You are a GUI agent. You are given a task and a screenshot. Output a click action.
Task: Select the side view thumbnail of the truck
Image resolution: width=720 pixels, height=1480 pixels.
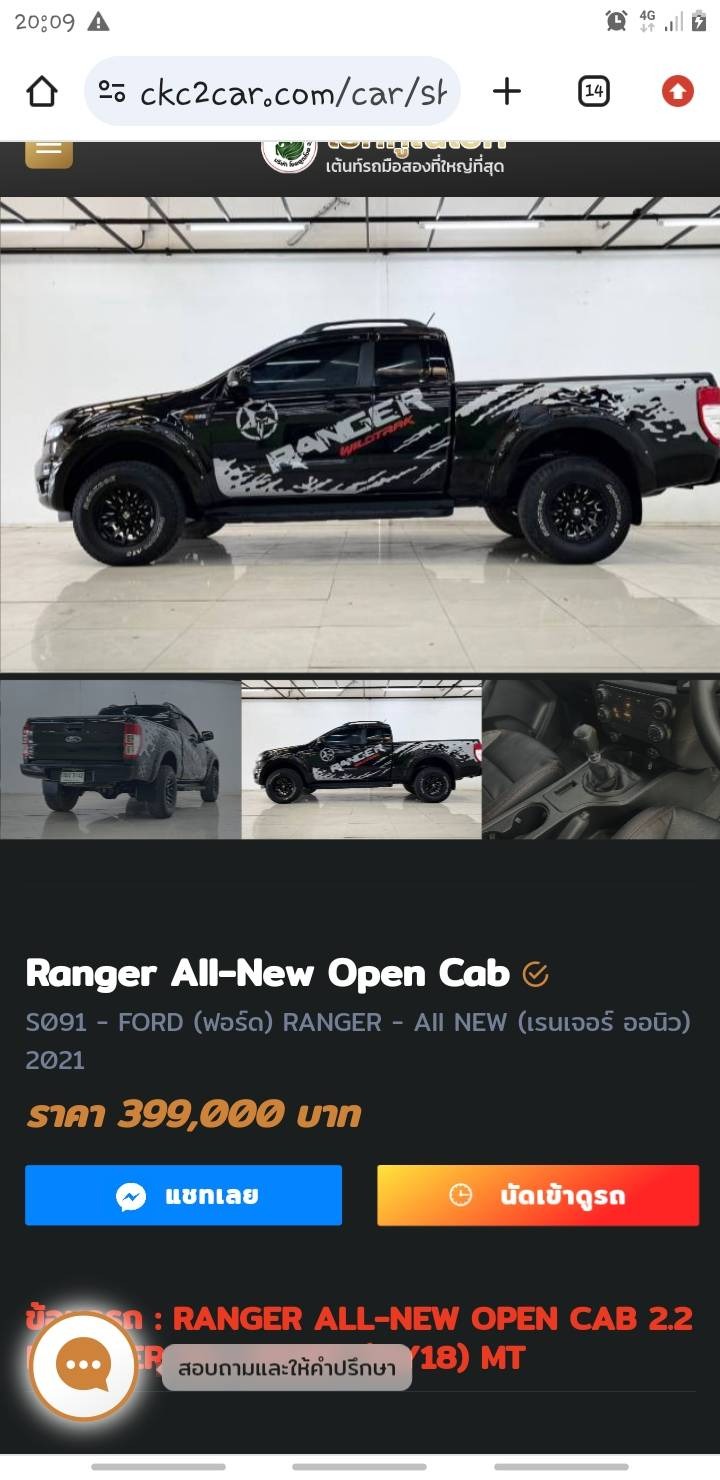tap(361, 759)
